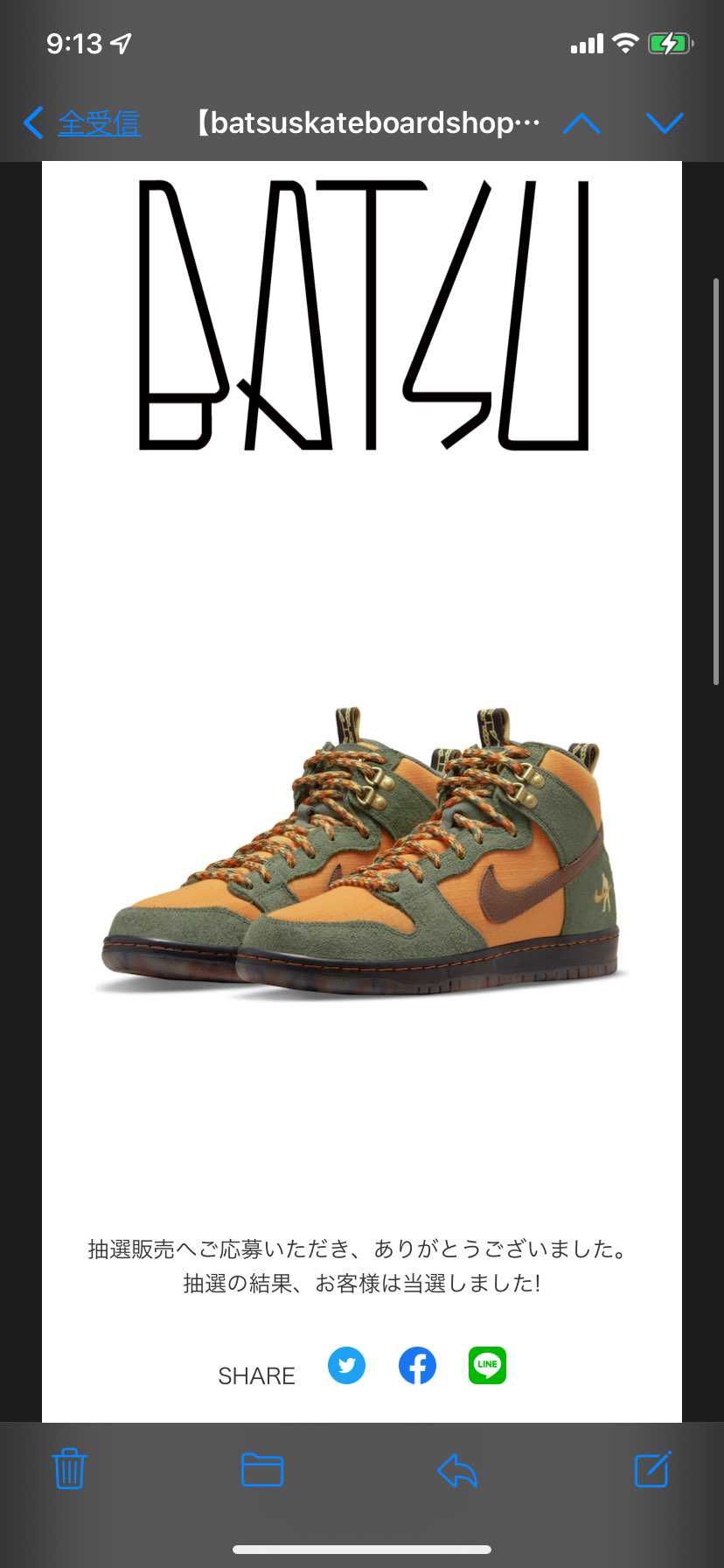Share via LINE
Image resolution: width=724 pixels, height=1568 pixels.
(487, 1365)
